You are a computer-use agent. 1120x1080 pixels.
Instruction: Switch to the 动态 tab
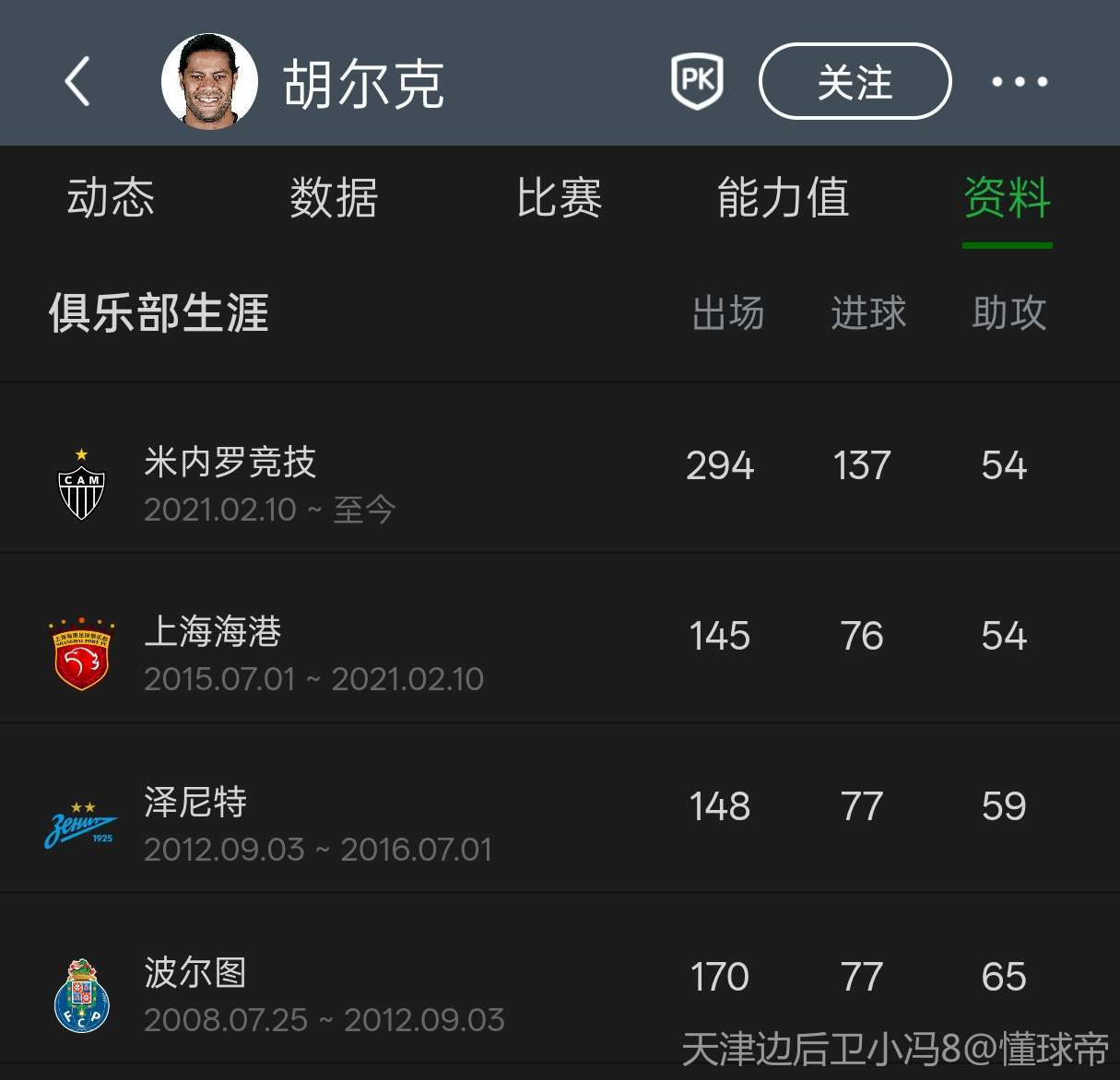tap(111, 198)
